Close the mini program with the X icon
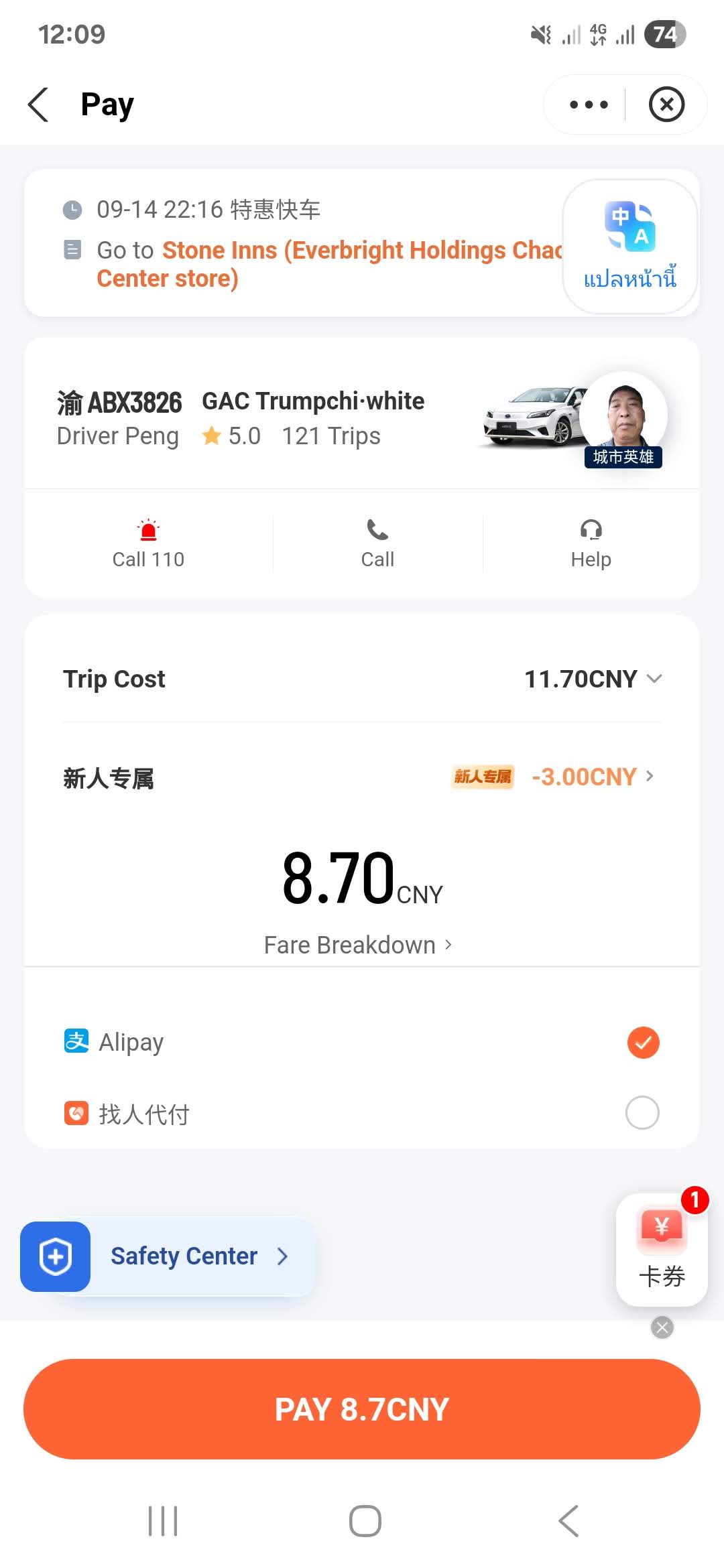 pos(666,105)
